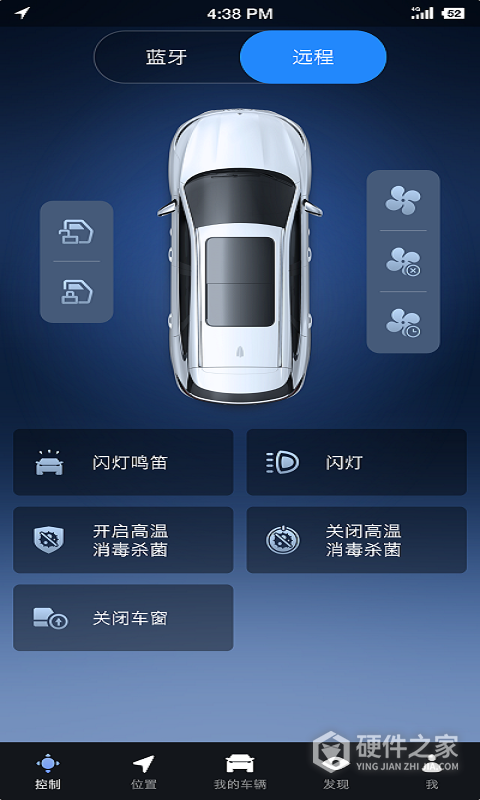The width and height of the screenshot is (480, 800).
Task: Select the 远程 remote control tab
Action: pos(313,57)
